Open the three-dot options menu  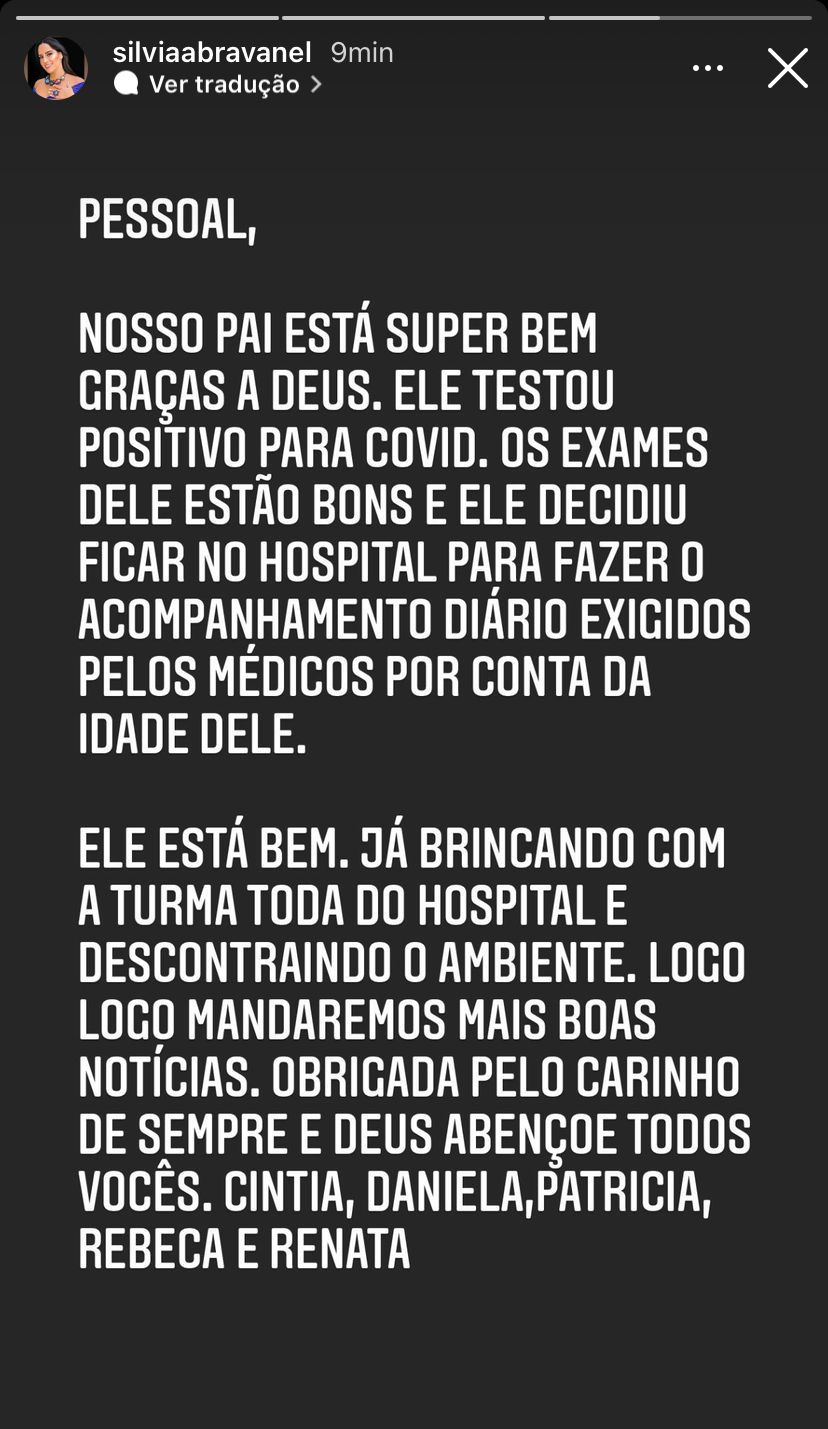[707, 69]
